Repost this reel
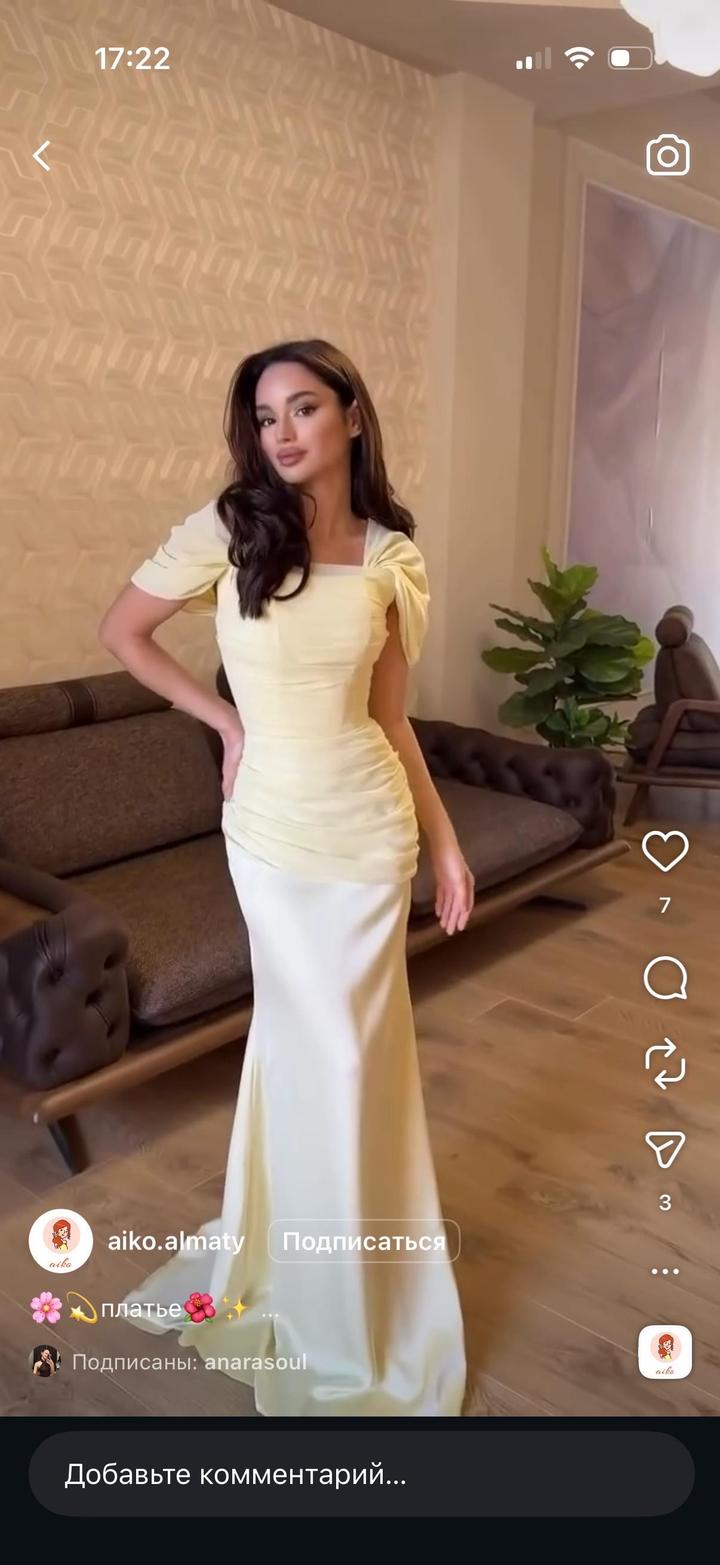Image resolution: width=720 pixels, height=1565 pixels. 665,1063
